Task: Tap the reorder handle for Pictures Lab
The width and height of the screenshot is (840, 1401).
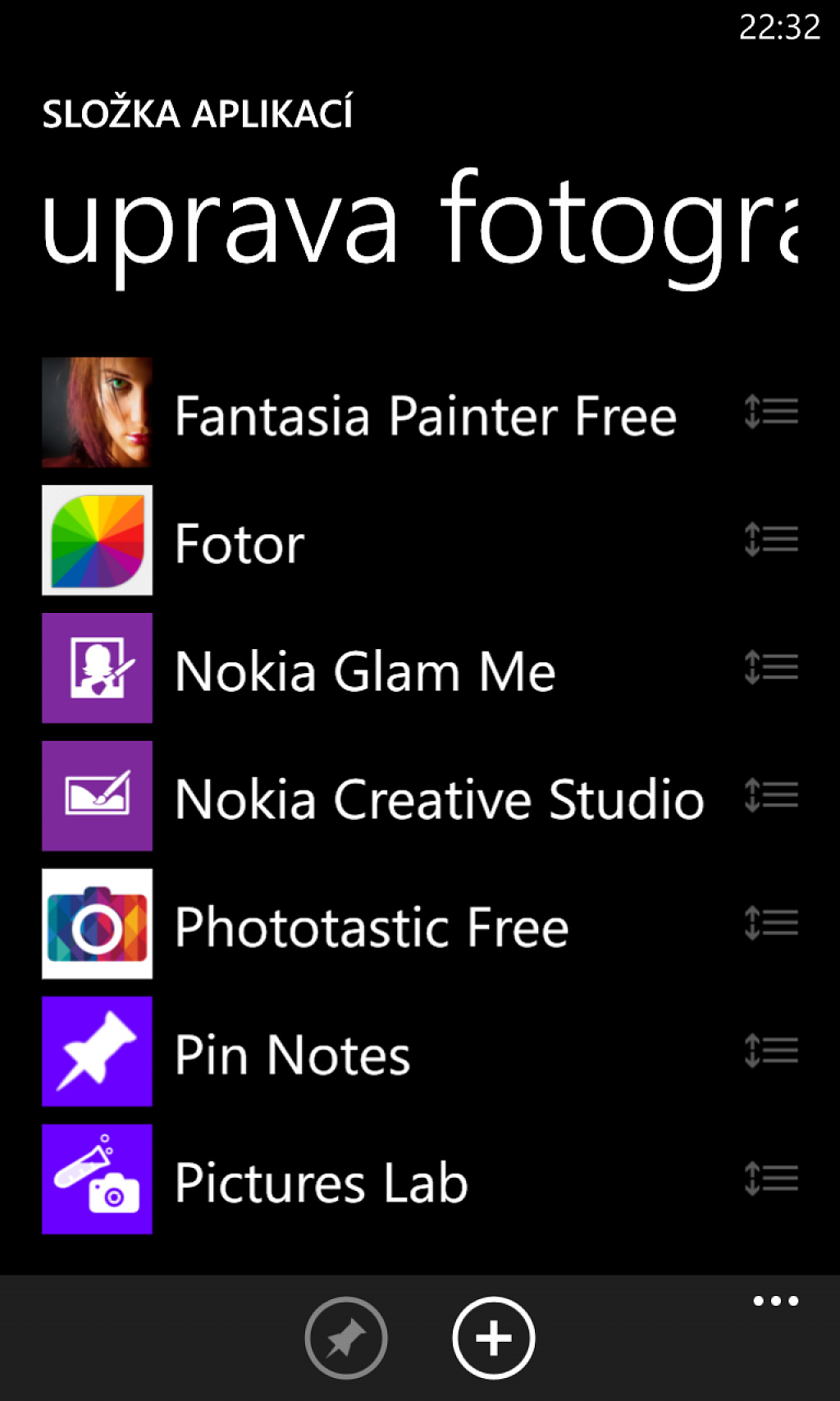Action: point(771,1179)
